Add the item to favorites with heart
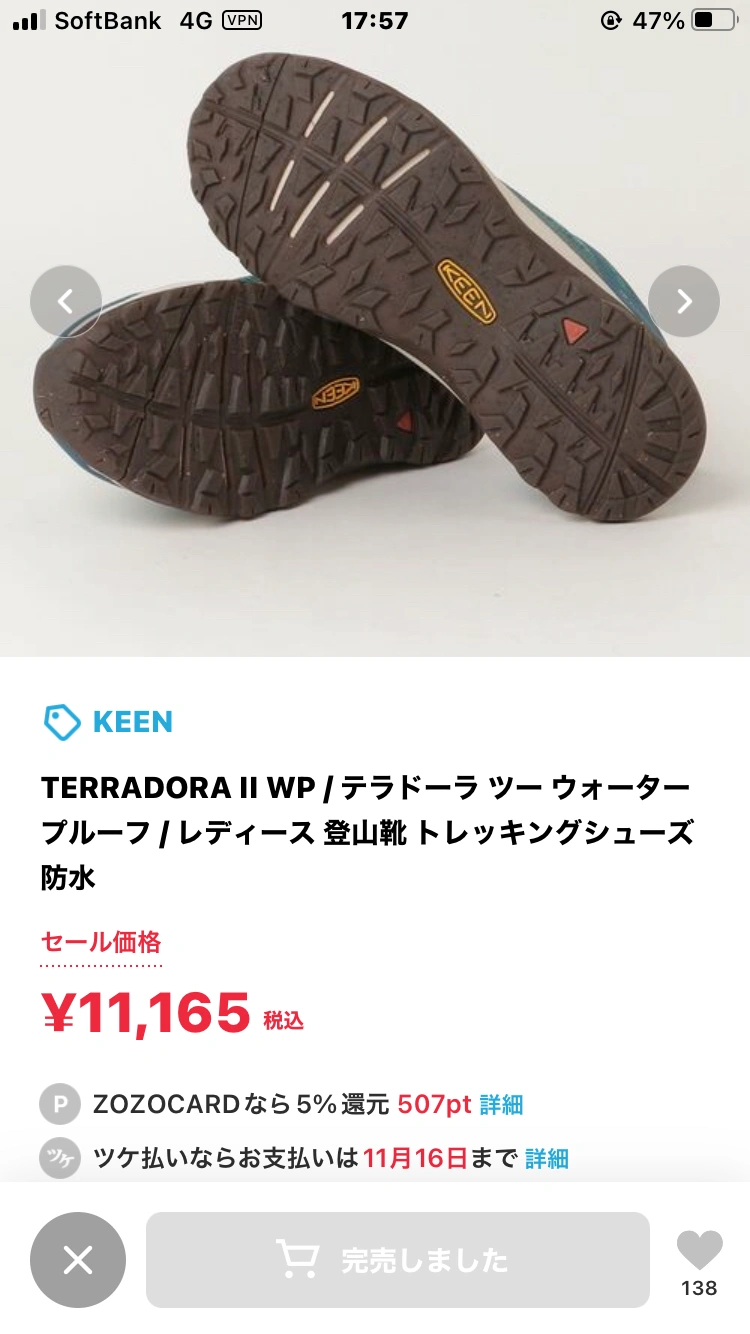This screenshot has width=750, height=1334. point(699,1252)
